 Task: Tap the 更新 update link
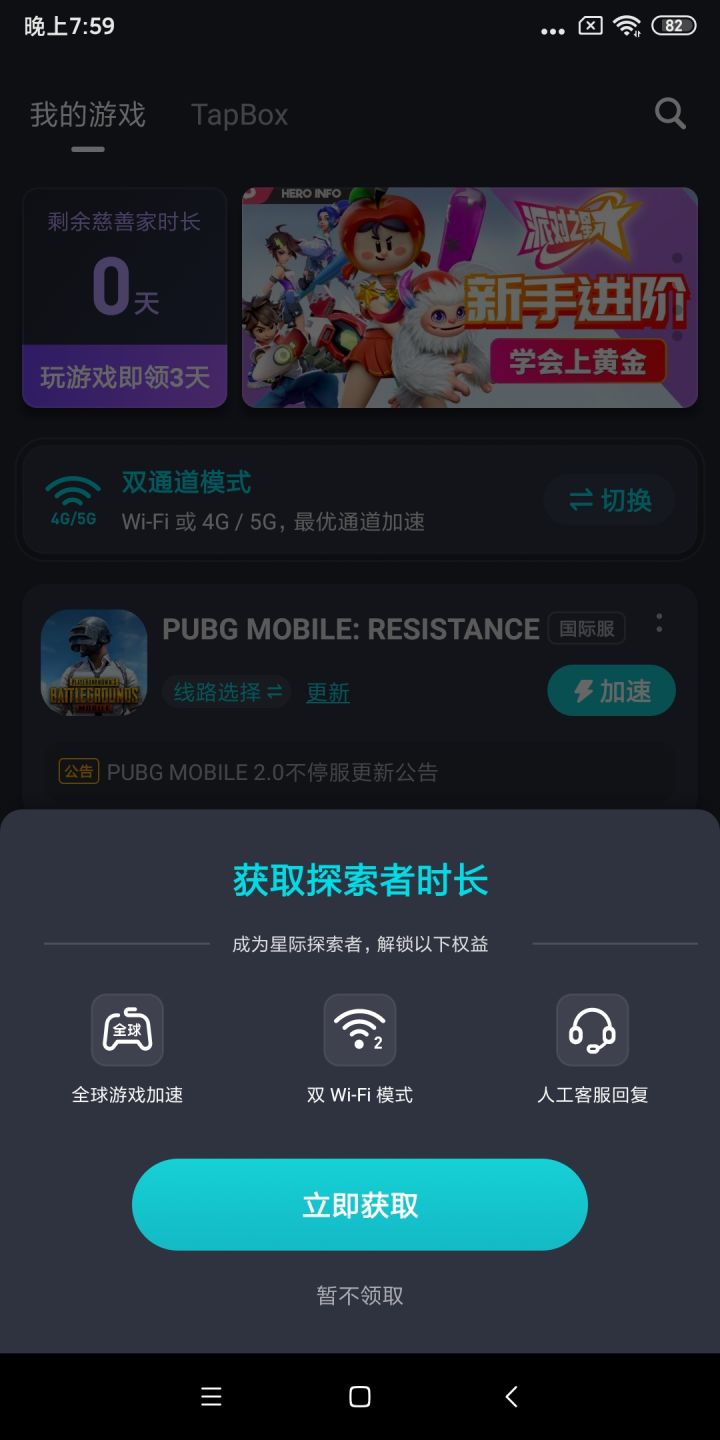[330, 692]
